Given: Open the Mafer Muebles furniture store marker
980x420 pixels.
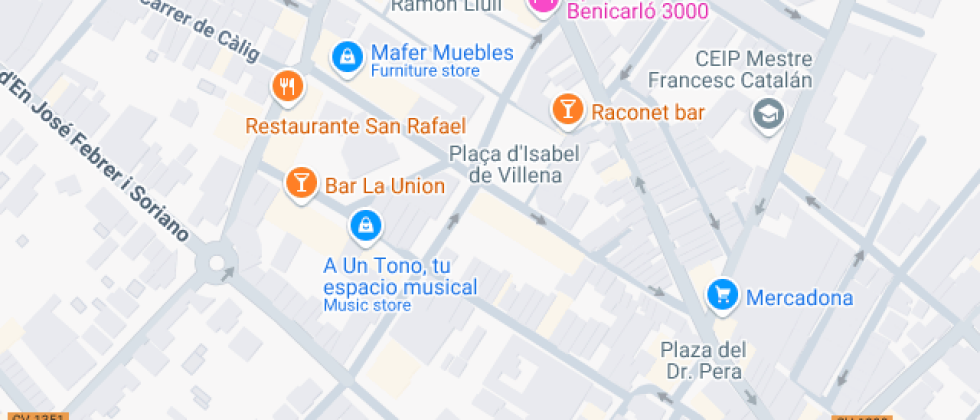Looking at the screenshot, I should click(346, 57).
